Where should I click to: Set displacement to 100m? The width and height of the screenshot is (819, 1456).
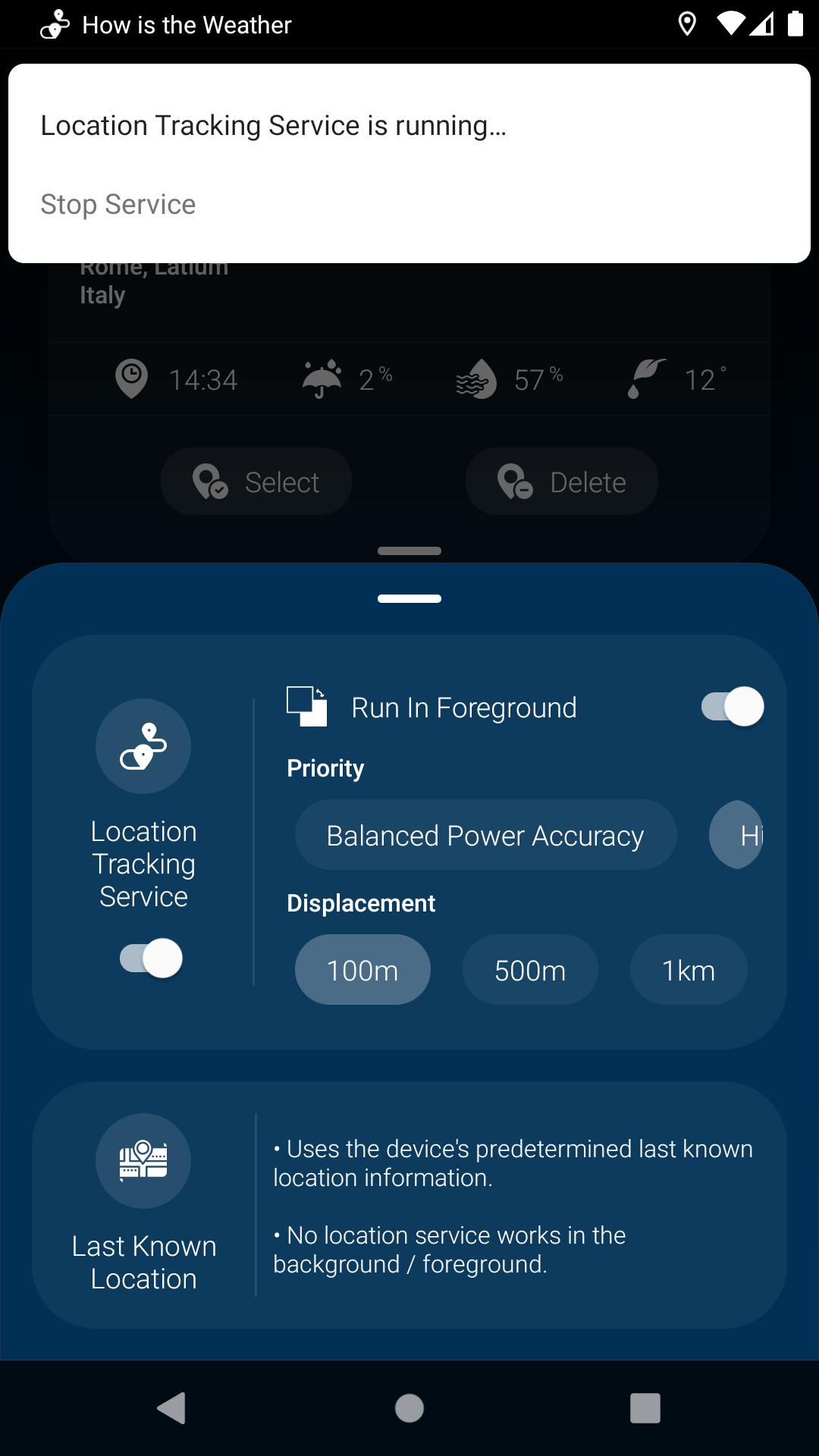tap(362, 971)
